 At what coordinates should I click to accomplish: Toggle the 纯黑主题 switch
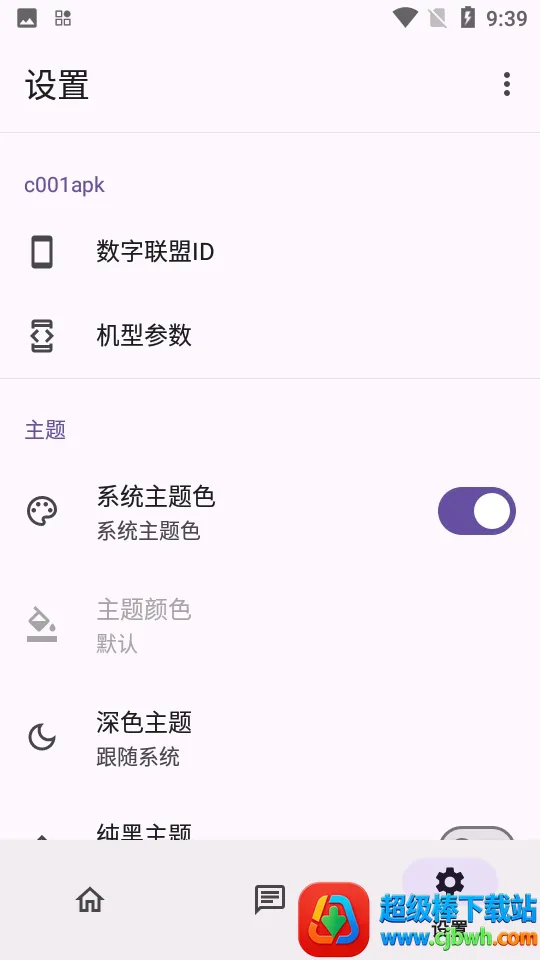coord(476,834)
